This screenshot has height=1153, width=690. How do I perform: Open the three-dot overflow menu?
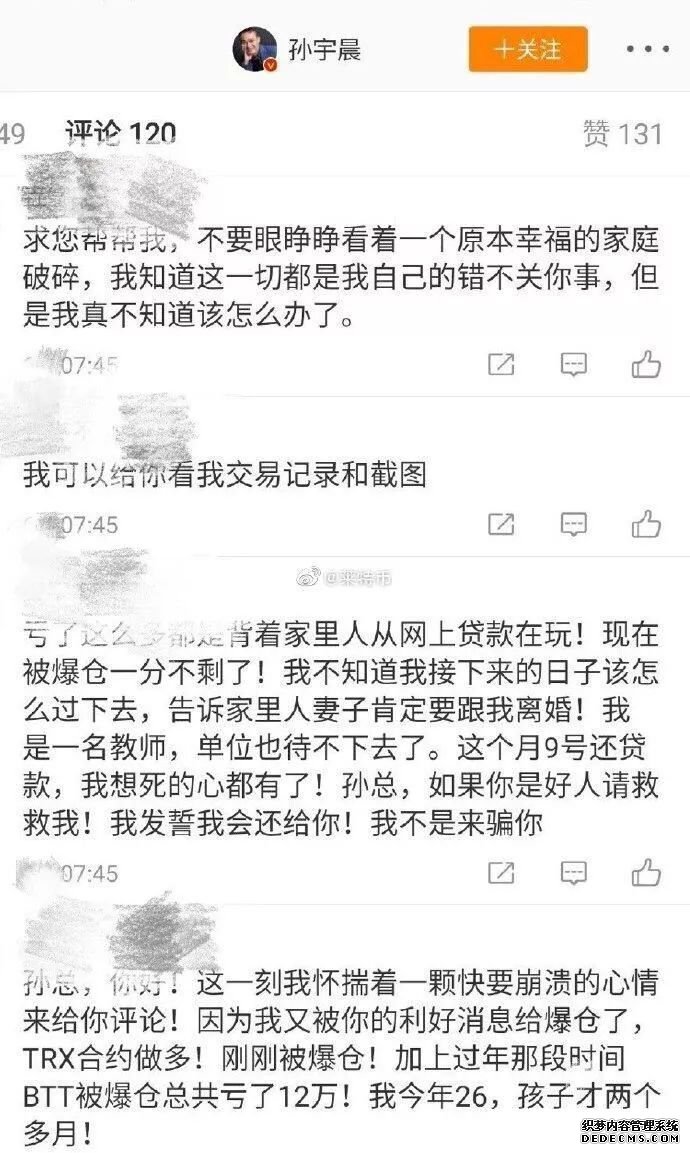click(647, 48)
